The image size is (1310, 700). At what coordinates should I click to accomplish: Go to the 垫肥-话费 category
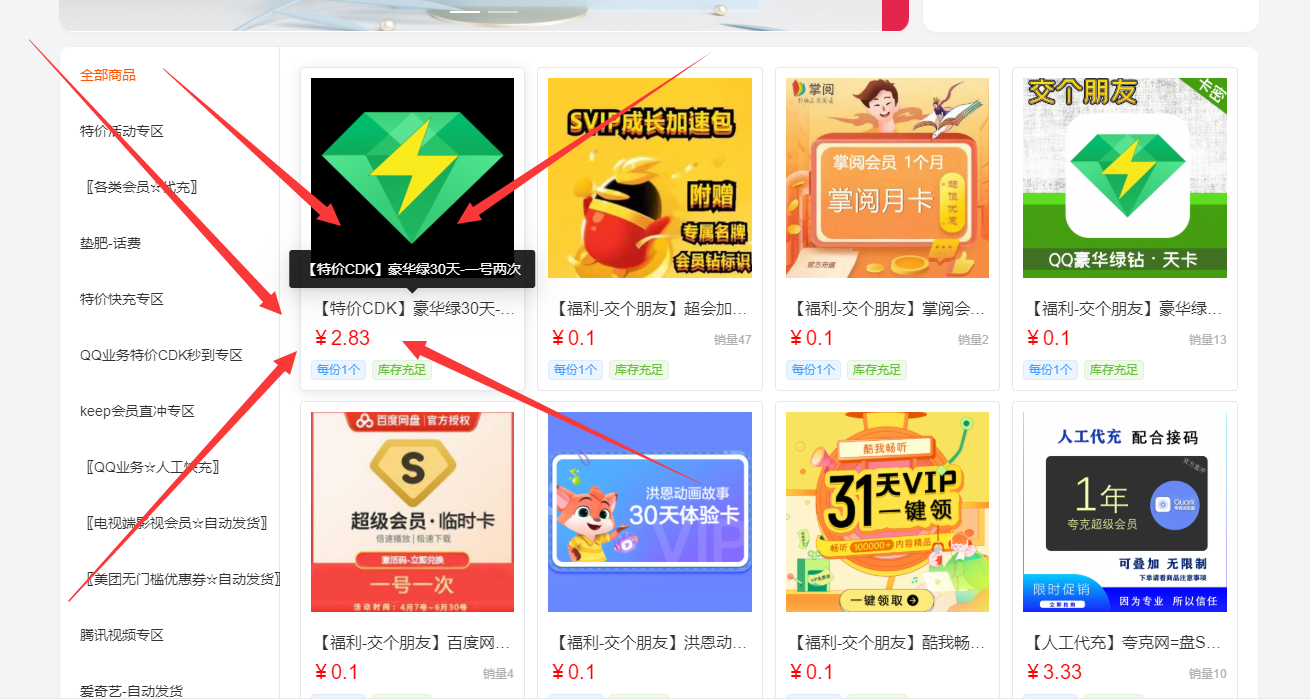click(110, 243)
